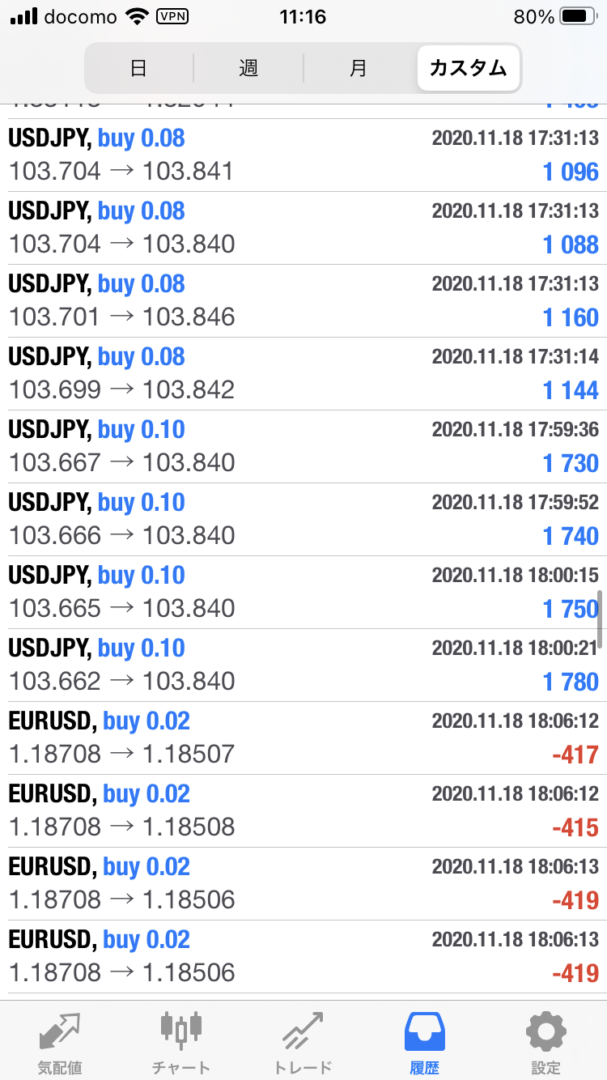Open the 気配値 quotes tab

(60, 1040)
